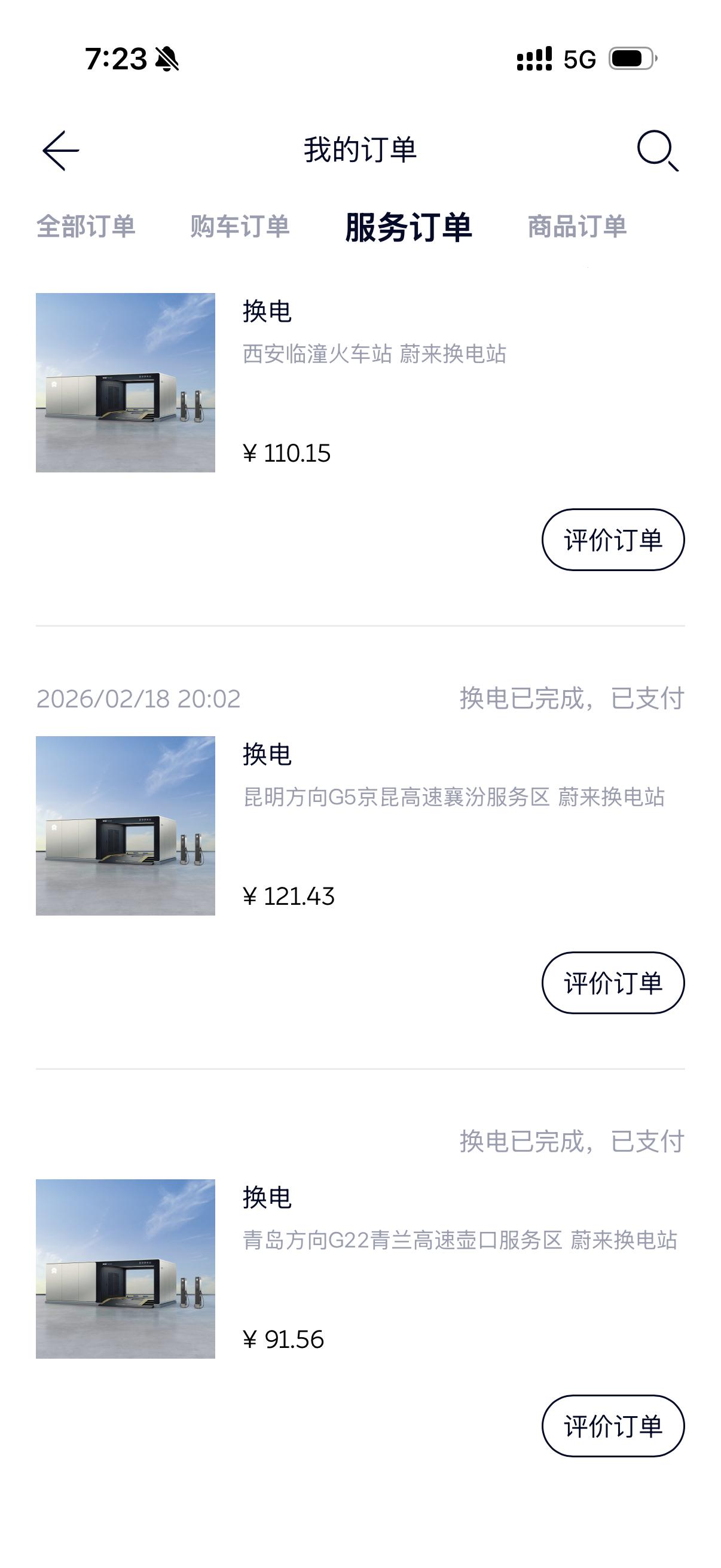Go back from 我的订单

pos(61,150)
